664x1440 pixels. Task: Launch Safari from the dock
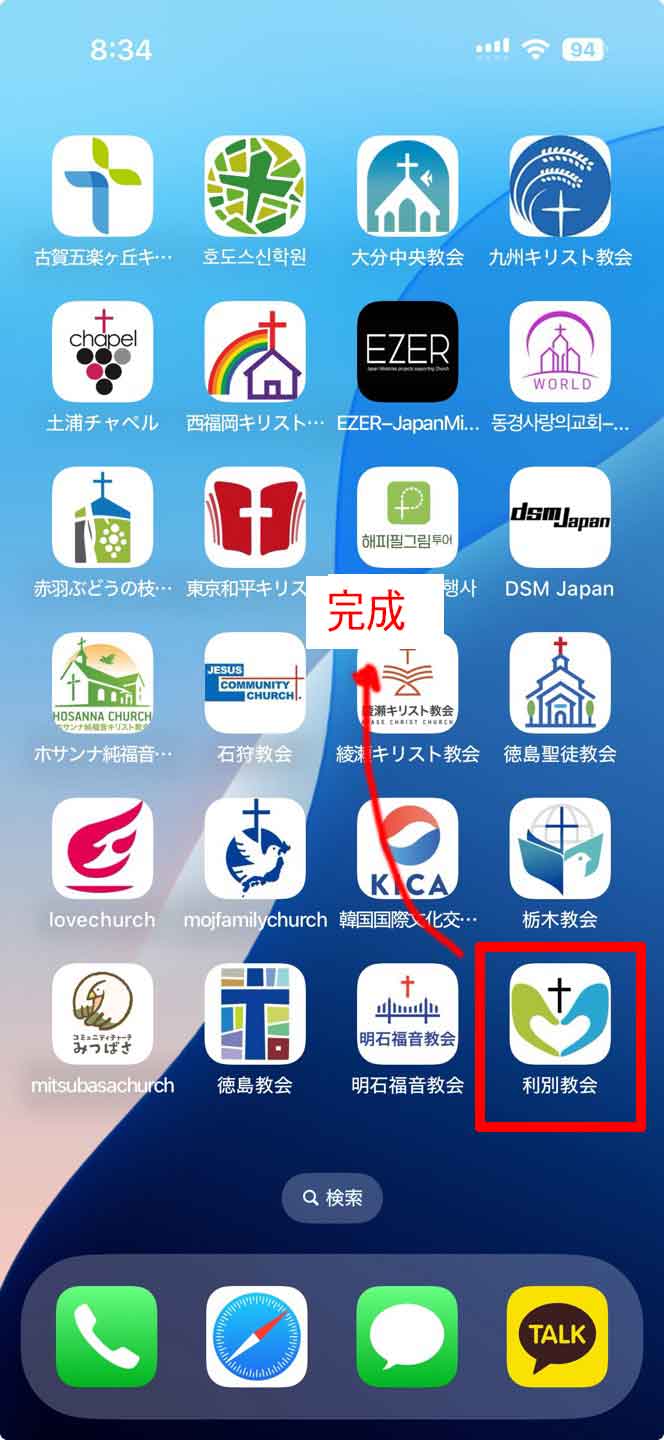(256, 1336)
